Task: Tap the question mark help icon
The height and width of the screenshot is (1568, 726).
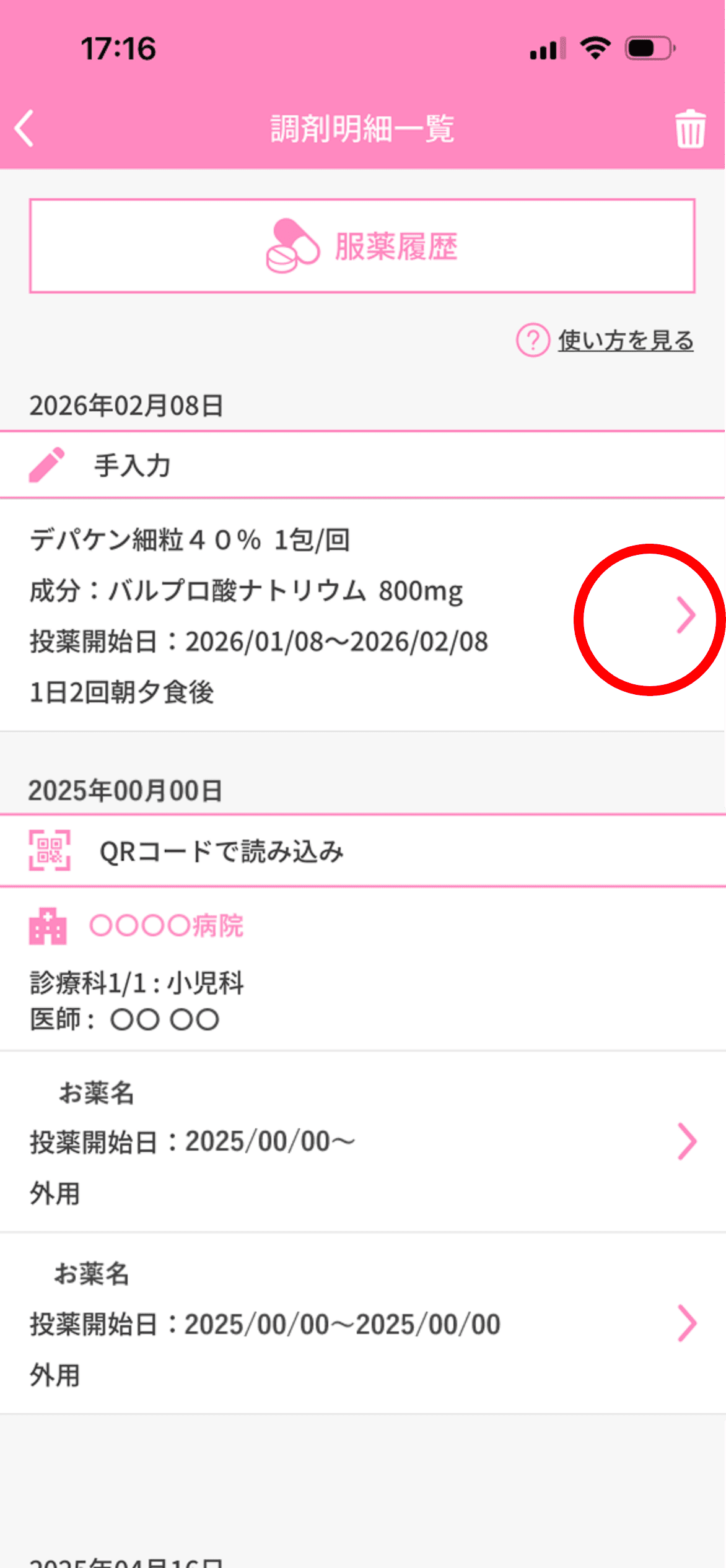Action: coord(534,339)
